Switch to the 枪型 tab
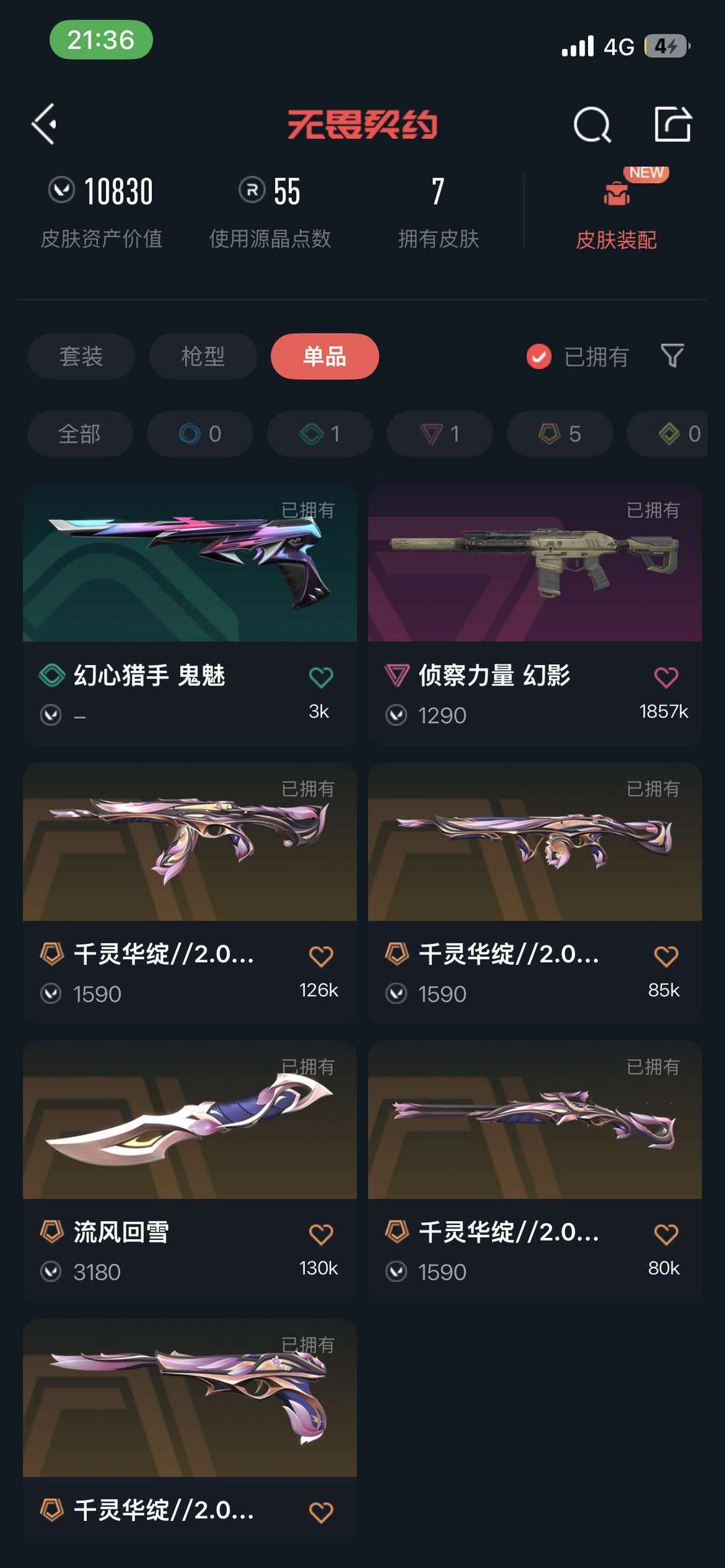725x1568 pixels. tap(203, 356)
